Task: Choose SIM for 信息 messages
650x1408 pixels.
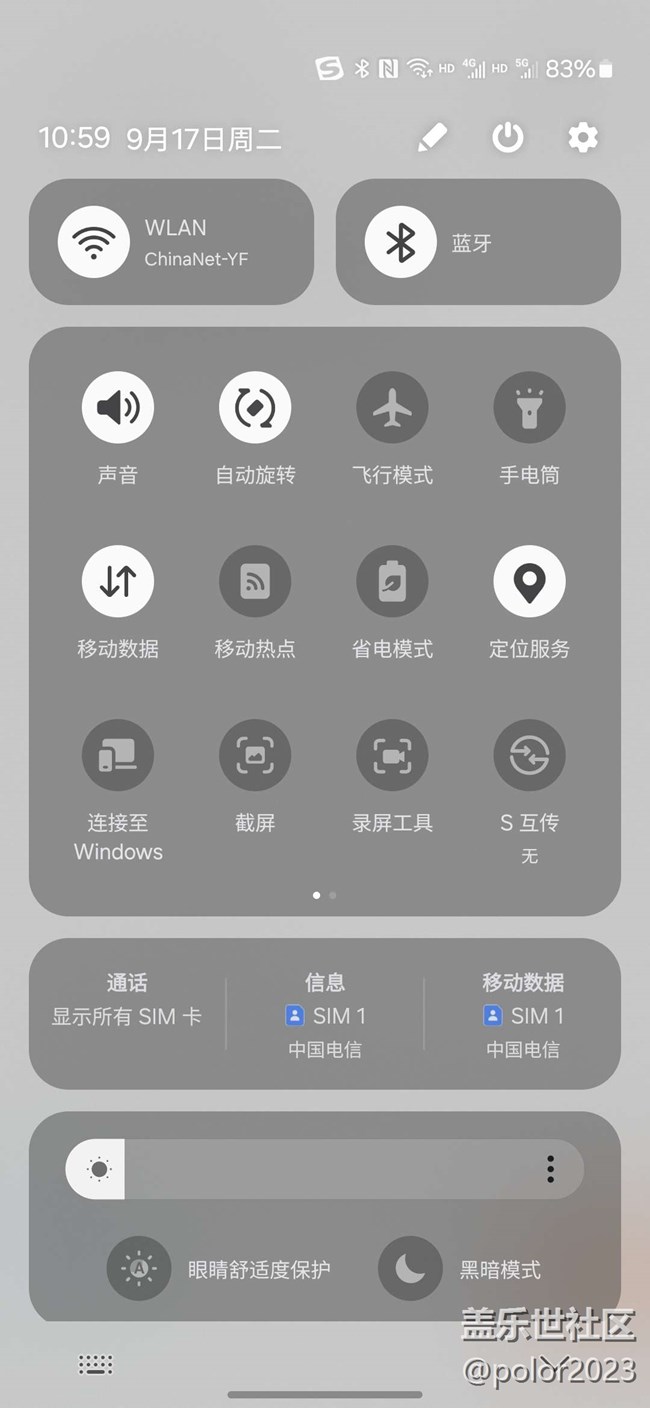Action: point(325,1016)
